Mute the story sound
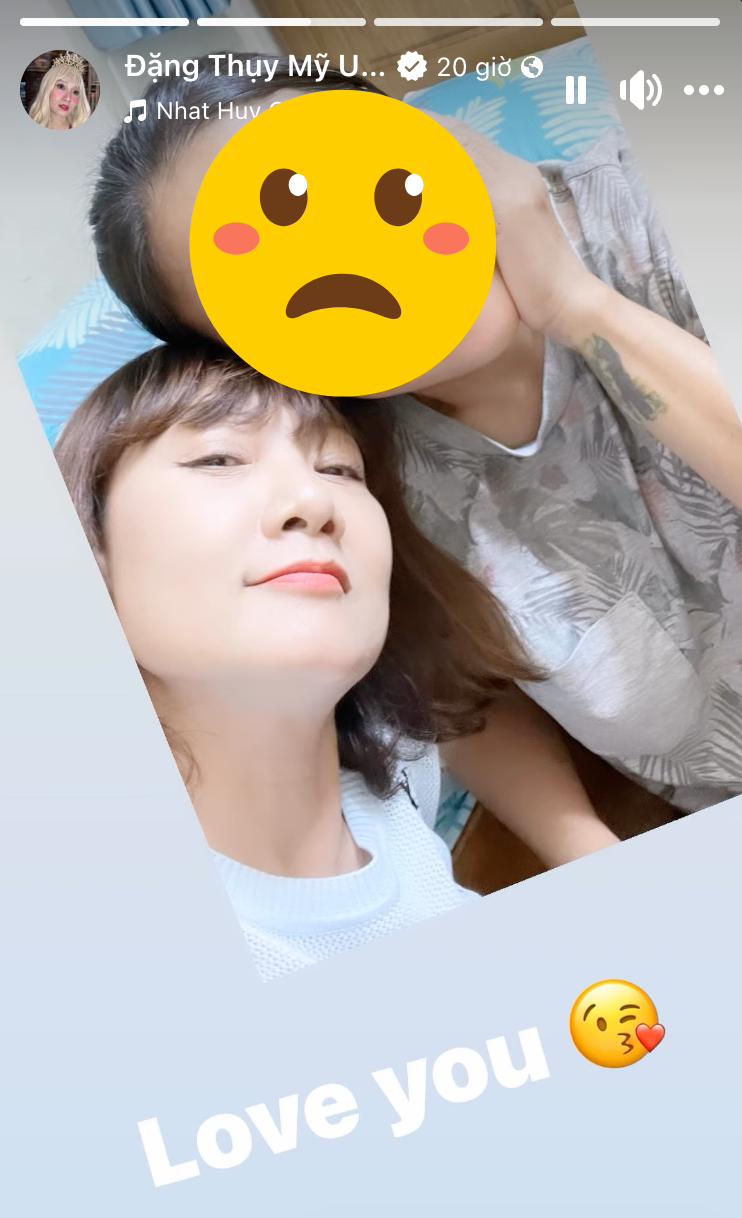Screen dimensions: 742x1218 tap(640, 90)
